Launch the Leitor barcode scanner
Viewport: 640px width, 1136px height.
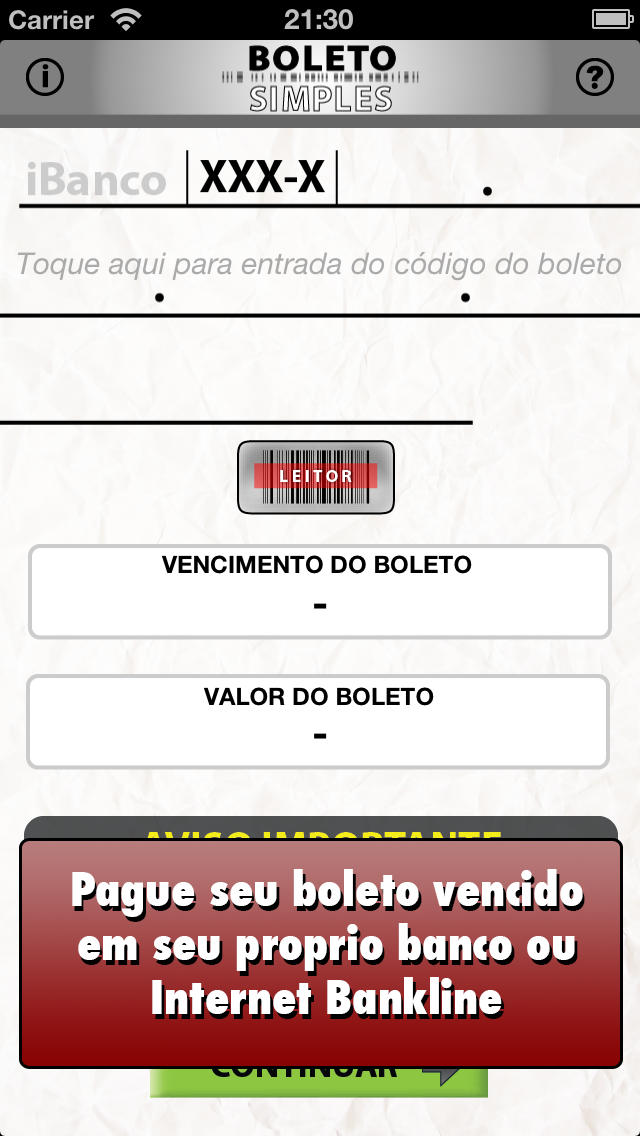[316, 477]
